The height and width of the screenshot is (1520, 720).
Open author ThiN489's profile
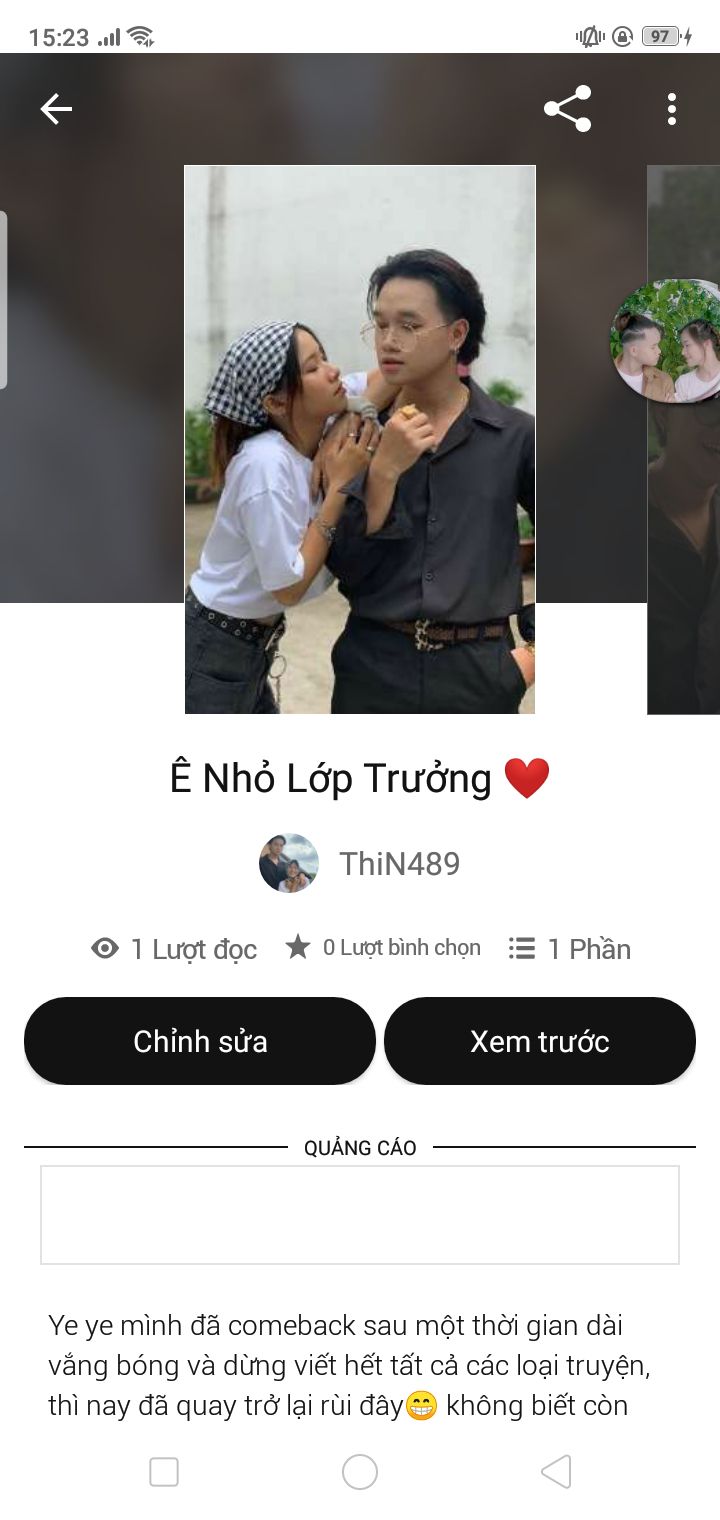[x=360, y=863]
